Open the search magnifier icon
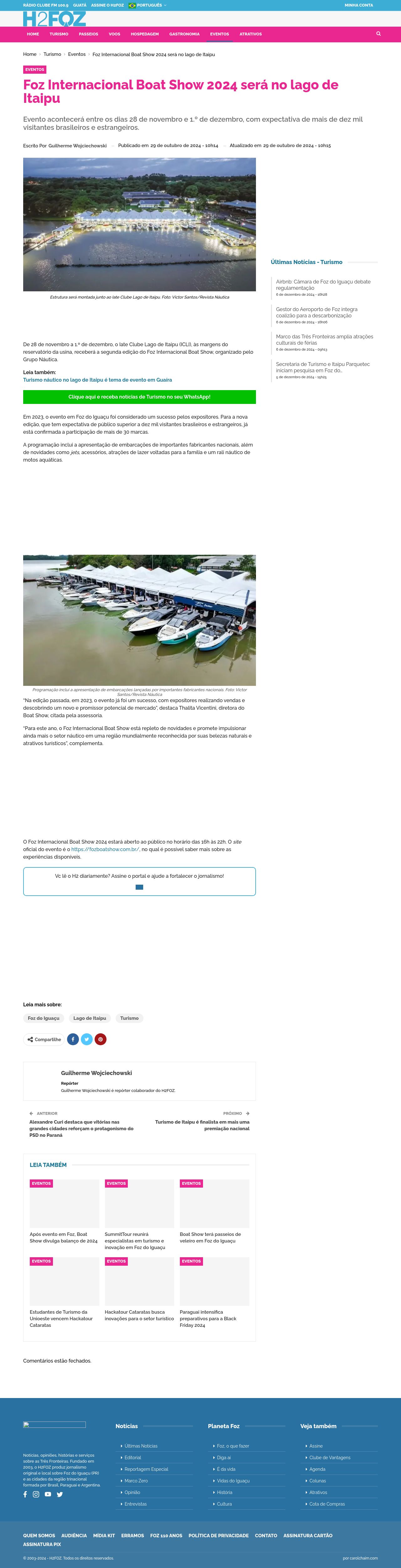The image size is (401, 1568). [x=378, y=34]
